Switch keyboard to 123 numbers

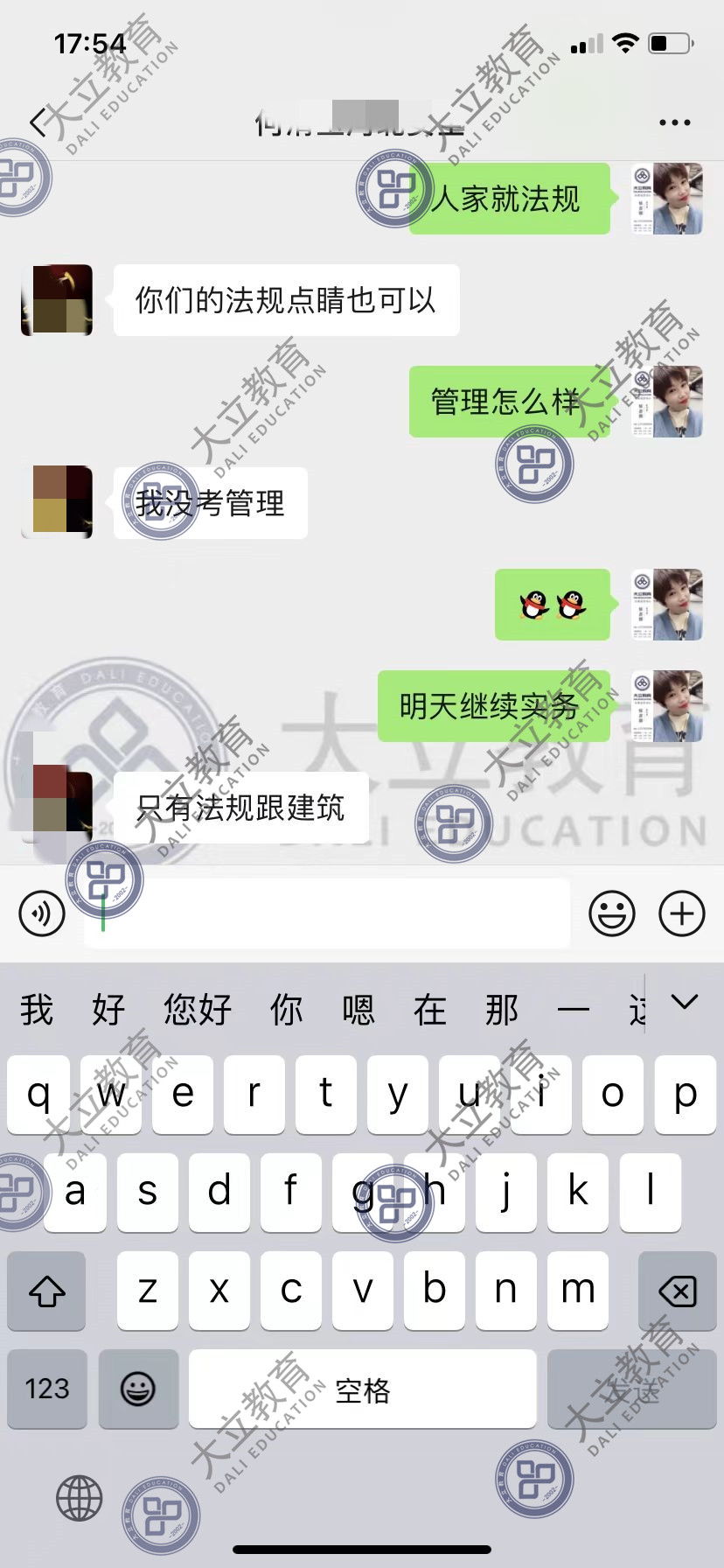coord(47,1389)
